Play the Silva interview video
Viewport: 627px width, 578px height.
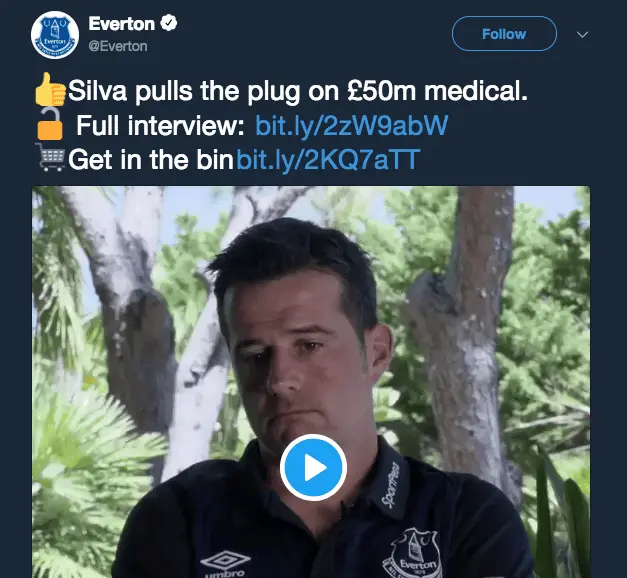pos(313,467)
